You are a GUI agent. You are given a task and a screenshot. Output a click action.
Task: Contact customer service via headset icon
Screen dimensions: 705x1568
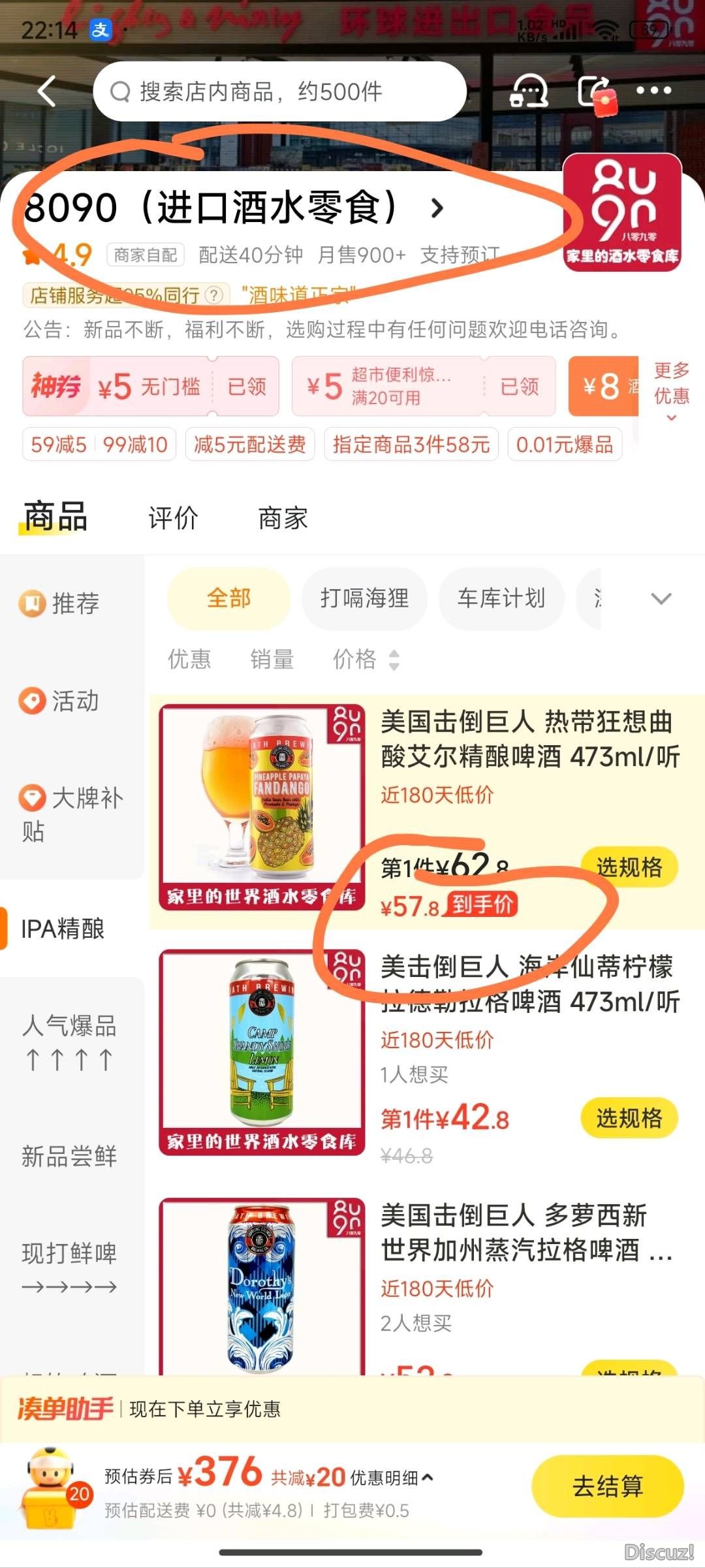click(528, 91)
